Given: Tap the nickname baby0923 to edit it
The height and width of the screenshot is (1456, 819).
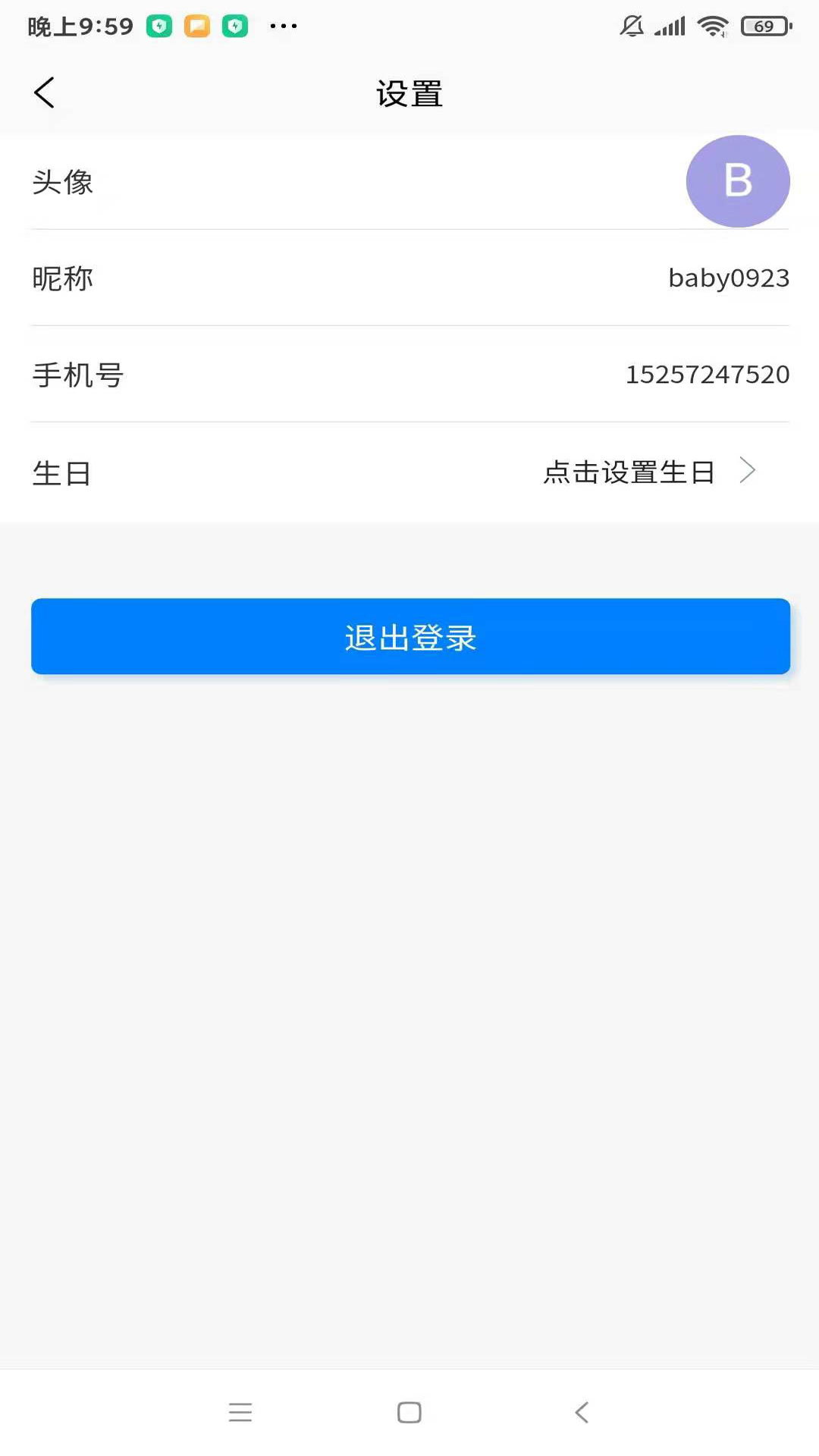Looking at the screenshot, I should pos(728,278).
